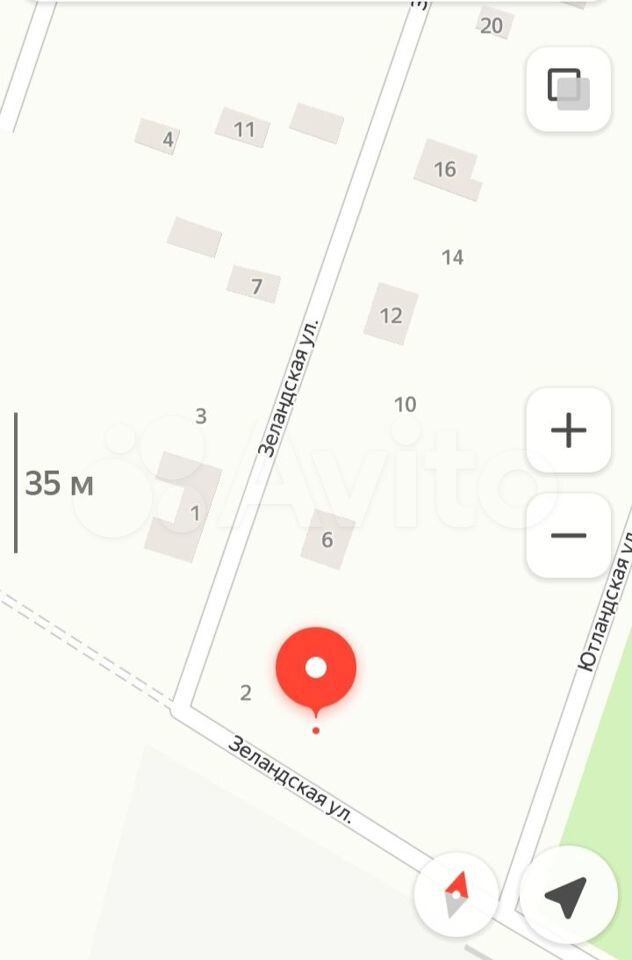Screen dimensions: 632x960
Task: Reset map orientation with the compass
Action: [x=456, y=896]
